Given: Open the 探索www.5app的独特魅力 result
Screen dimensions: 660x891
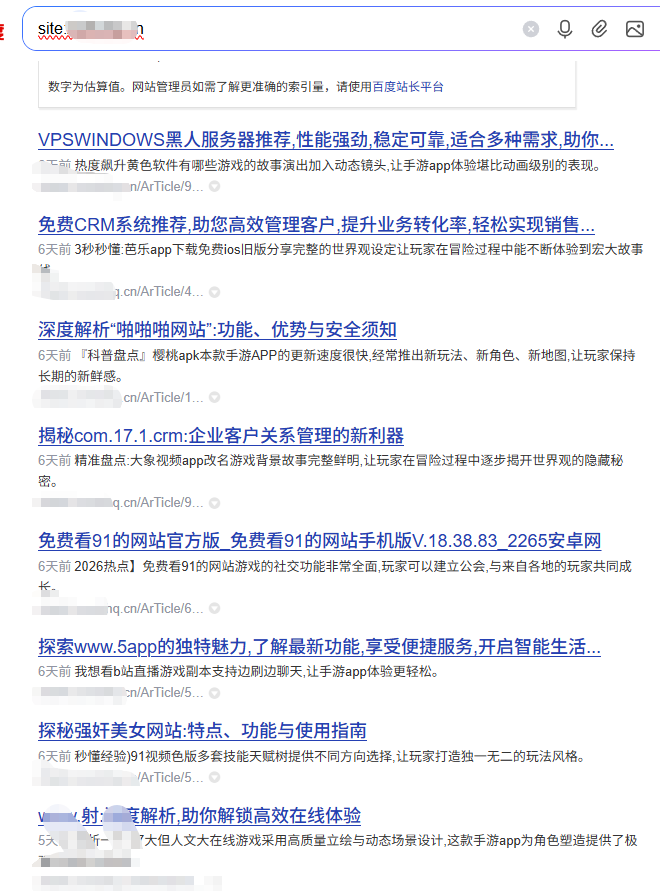Looking at the screenshot, I should click(319, 647).
